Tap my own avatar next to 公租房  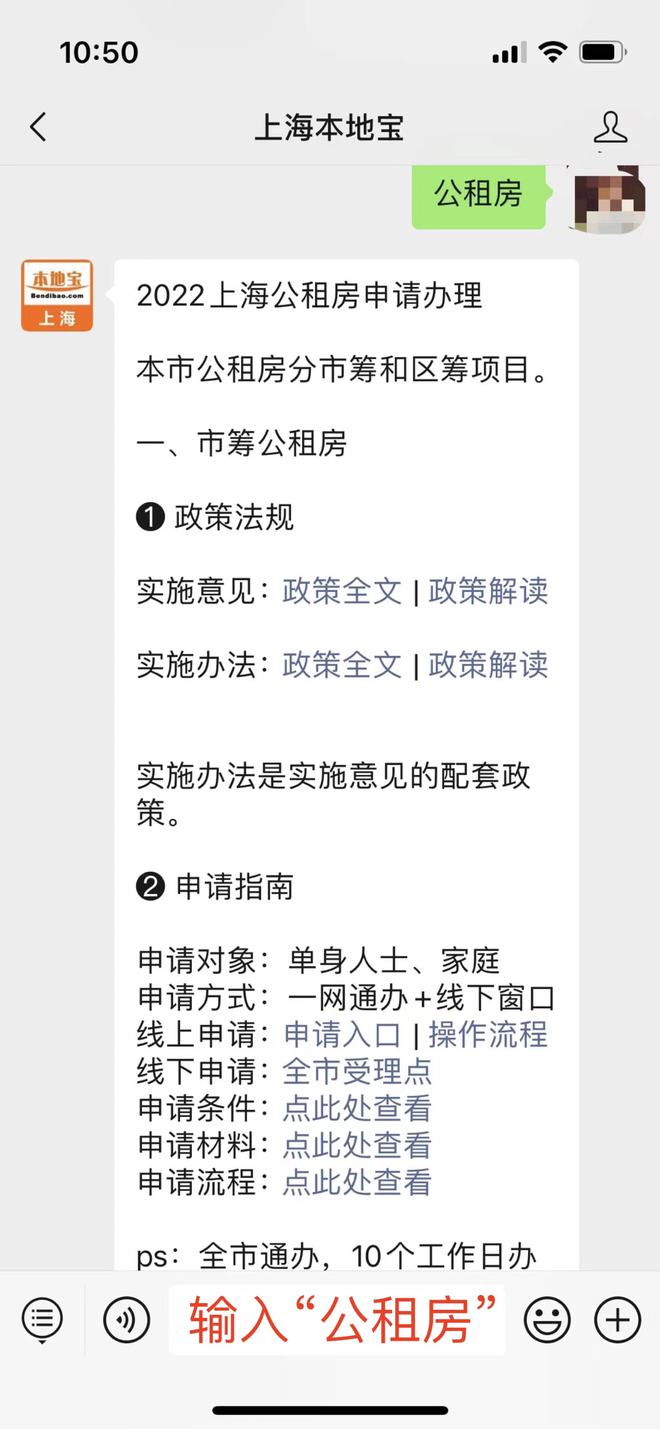click(608, 198)
